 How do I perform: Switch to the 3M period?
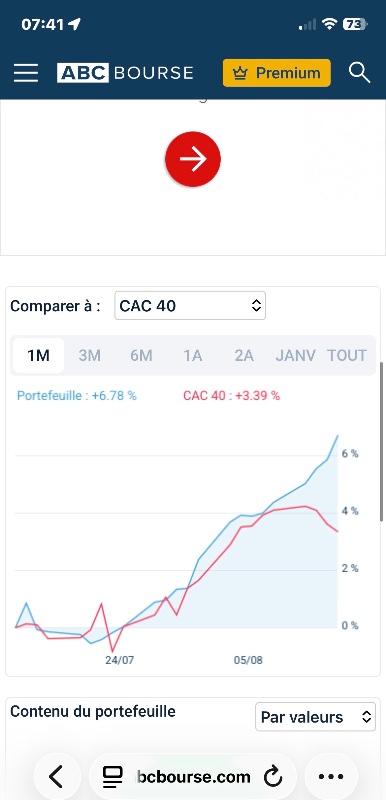pyautogui.click(x=90, y=355)
